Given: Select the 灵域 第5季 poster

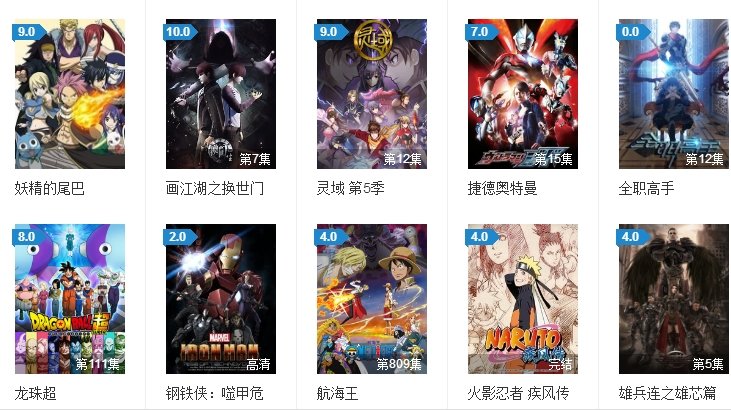Looking at the screenshot, I should tap(372, 94).
